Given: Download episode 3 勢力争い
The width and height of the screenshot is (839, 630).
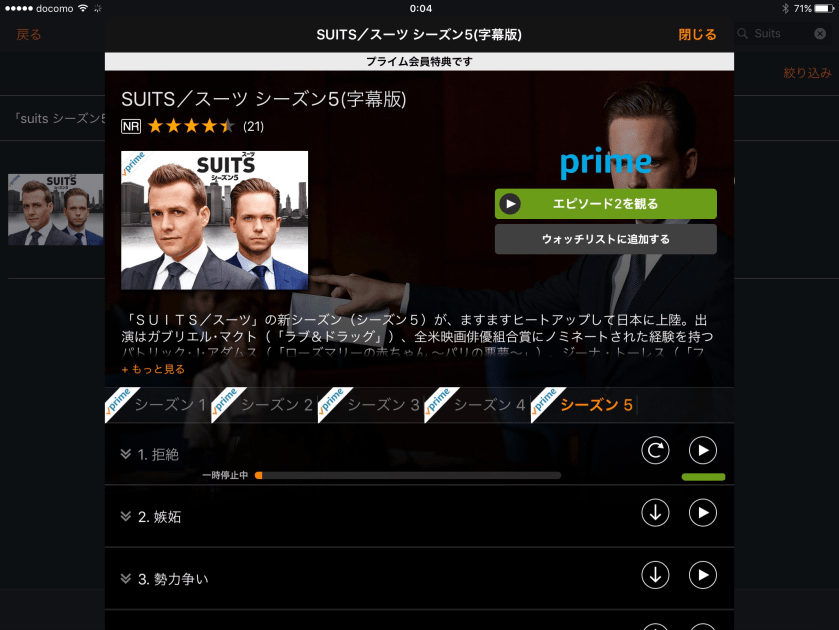Looking at the screenshot, I should click(x=655, y=575).
